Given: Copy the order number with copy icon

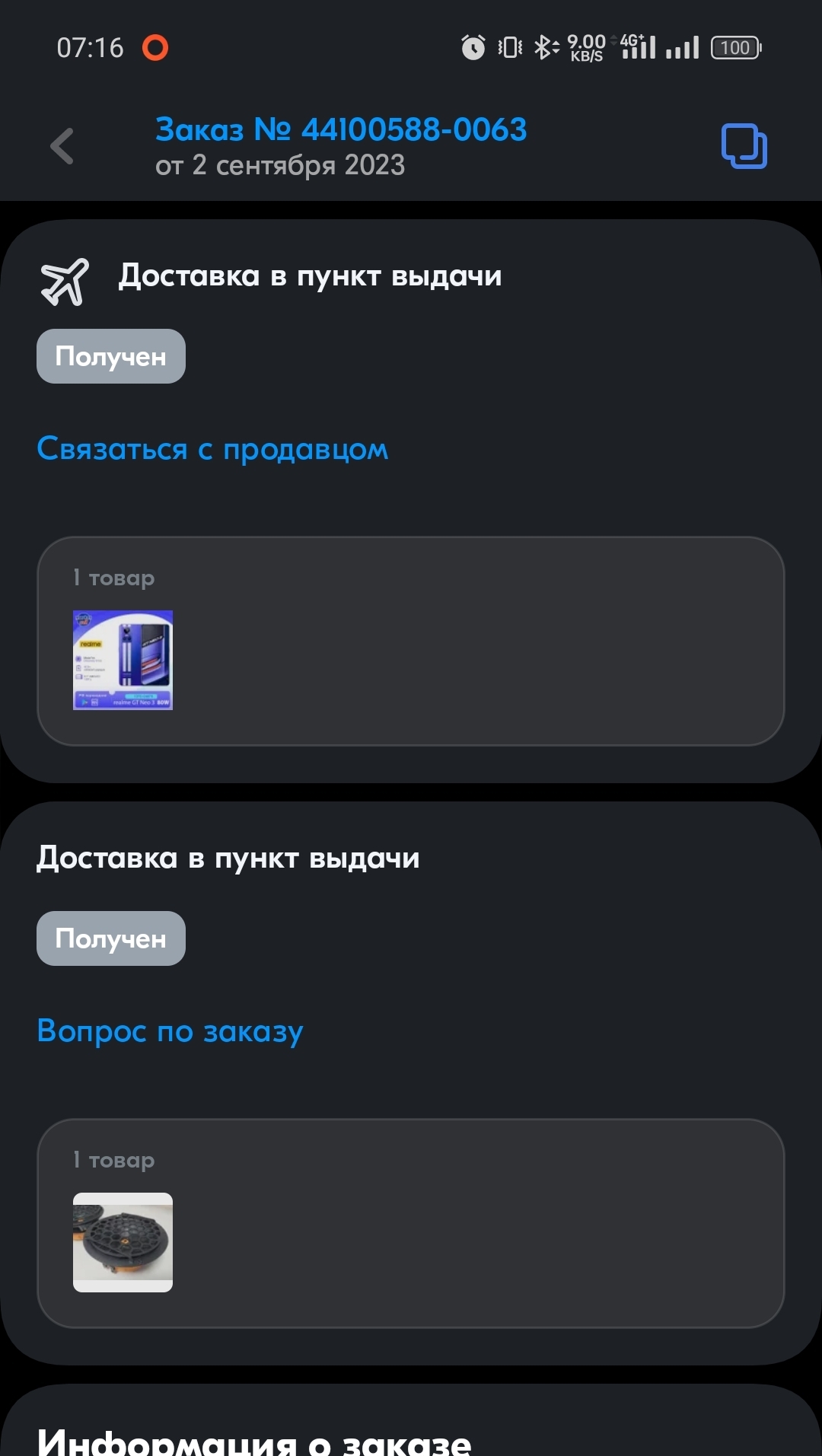Looking at the screenshot, I should click(744, 146).
